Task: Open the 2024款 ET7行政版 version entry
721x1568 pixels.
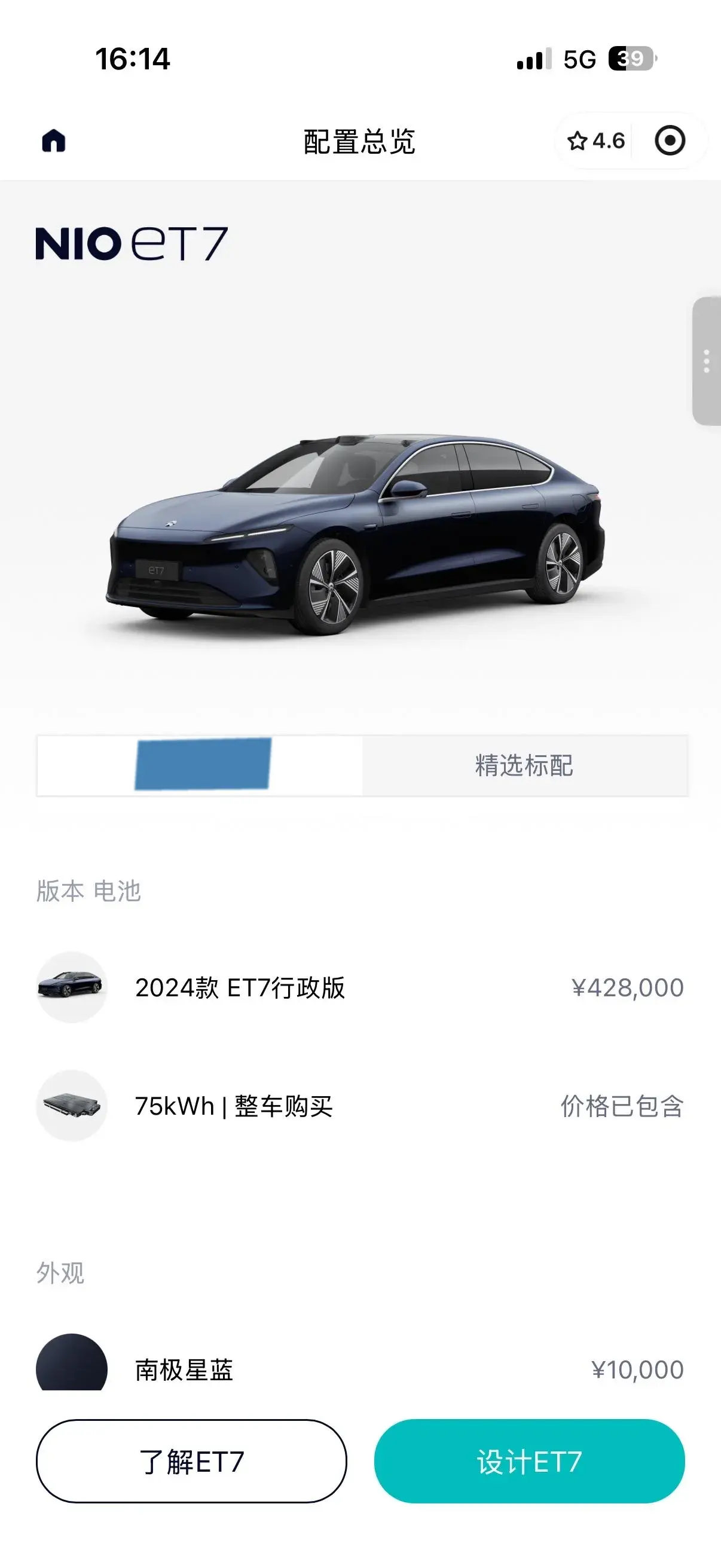Action: coord(240,986)
